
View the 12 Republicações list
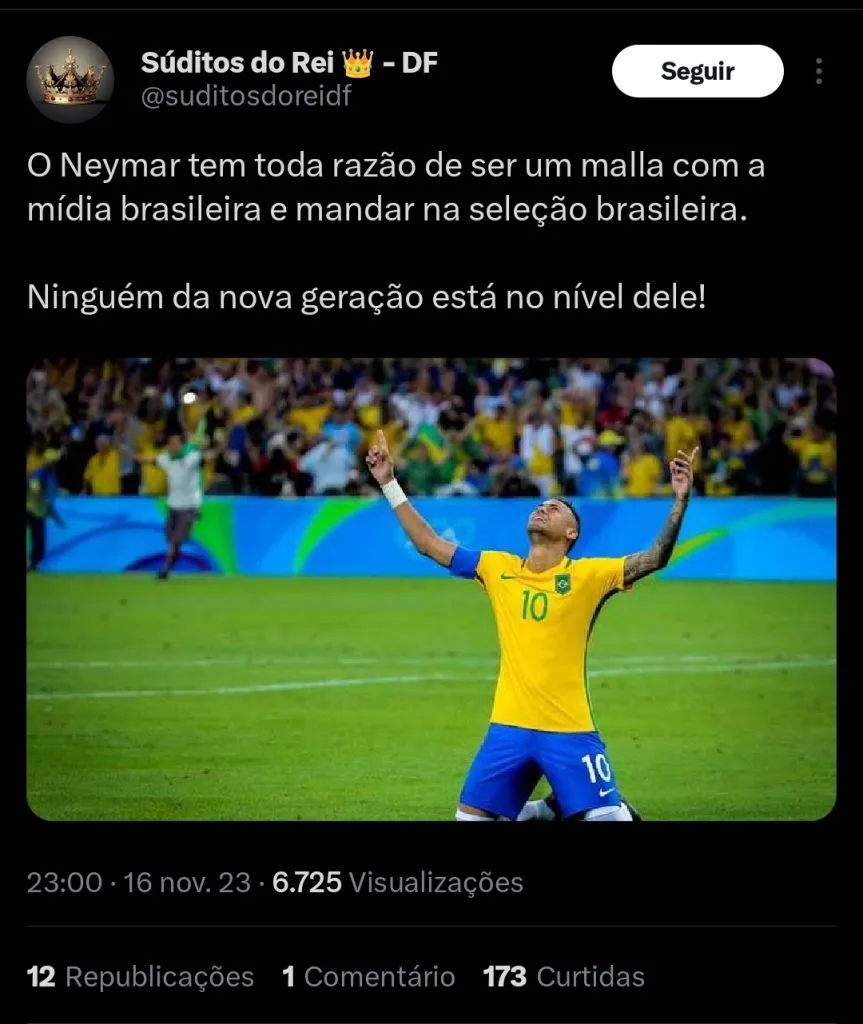(x=141, y=976)
